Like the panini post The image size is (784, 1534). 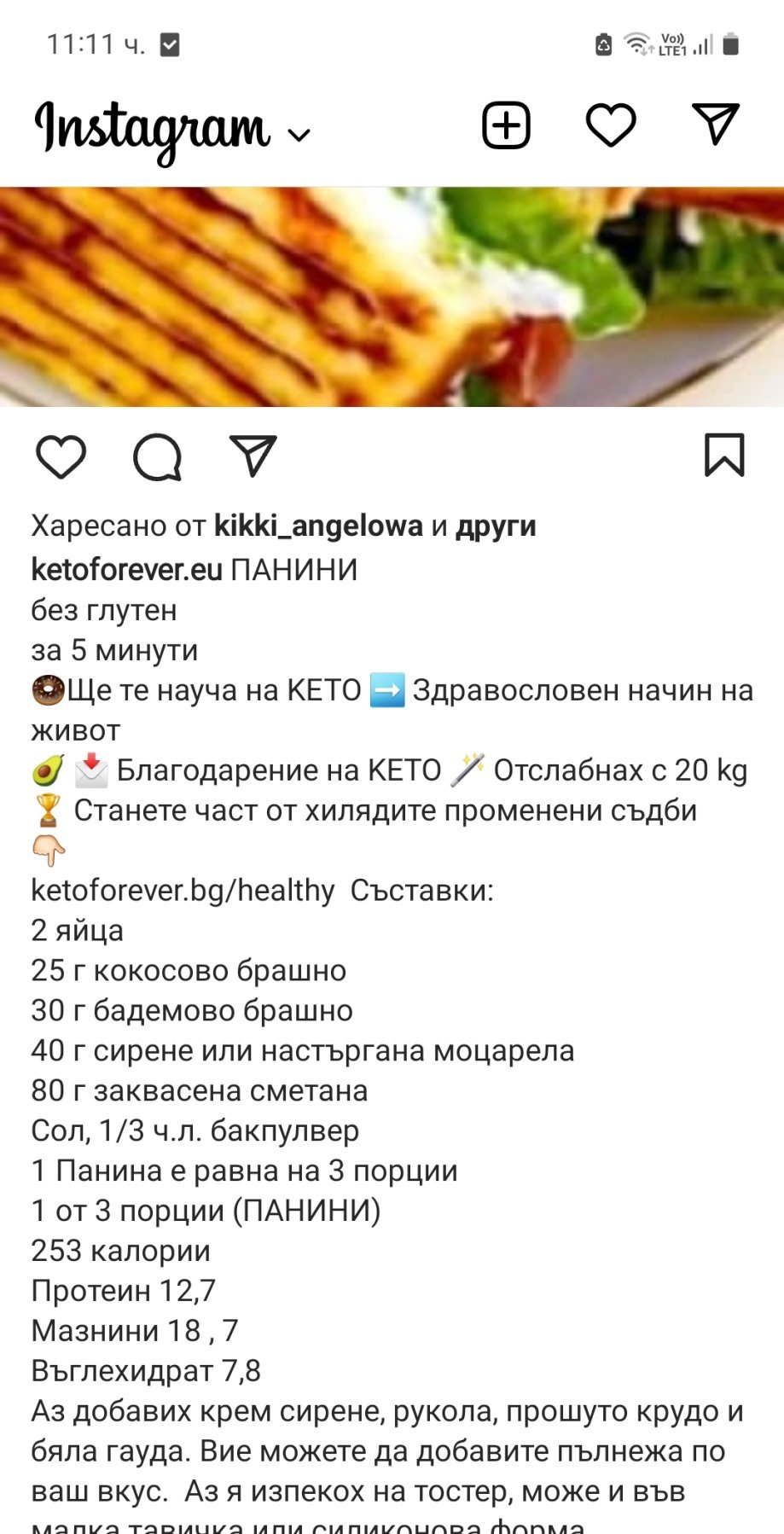coord(61,456)
